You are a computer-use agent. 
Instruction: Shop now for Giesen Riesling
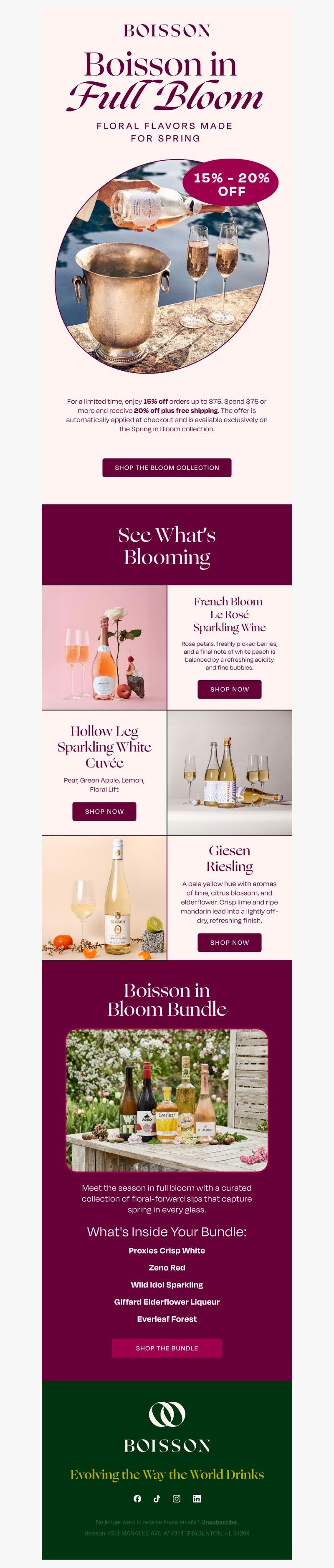[229, 942]
